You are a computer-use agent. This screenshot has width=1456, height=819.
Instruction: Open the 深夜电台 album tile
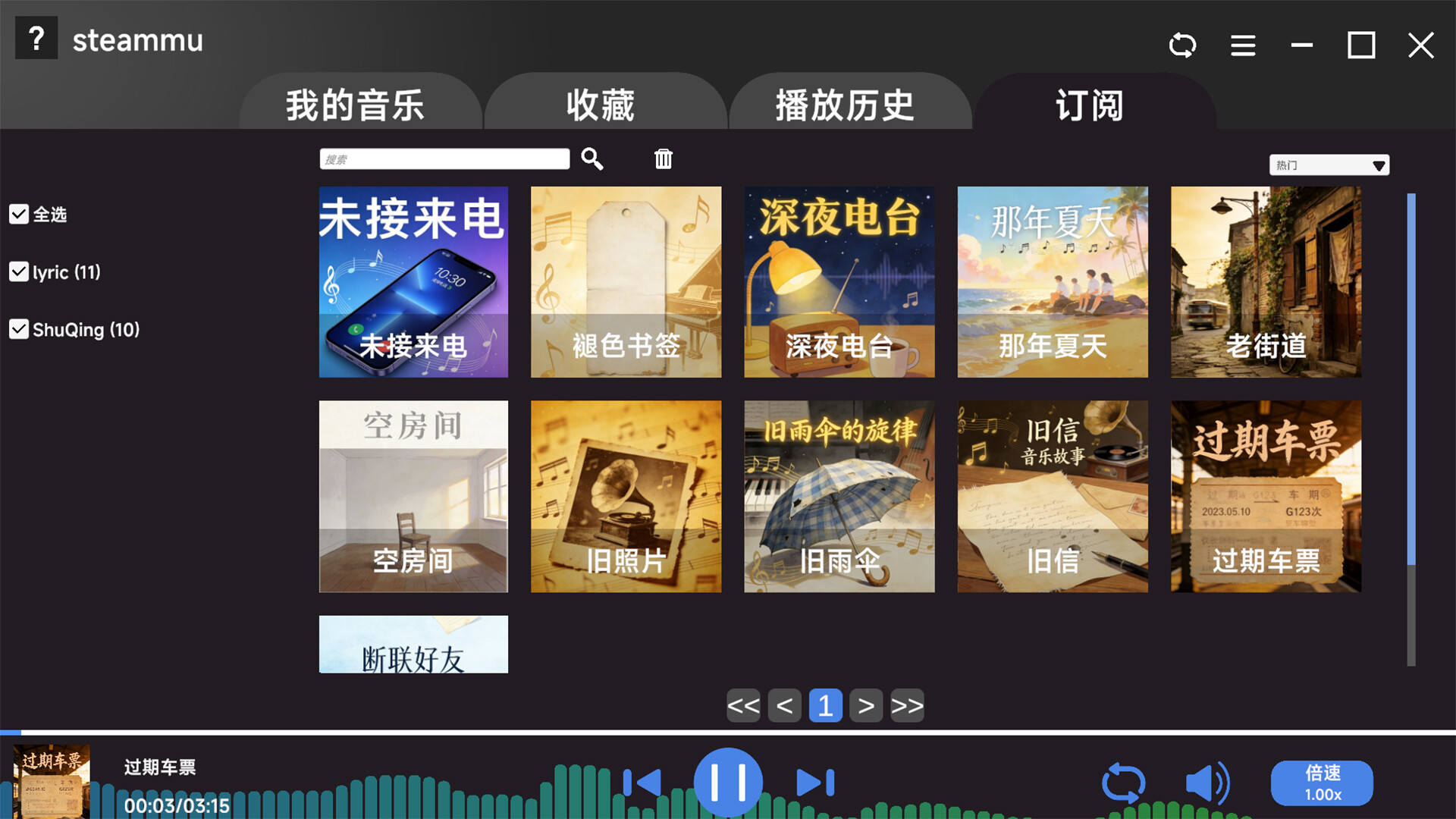[x=839, y=282]
